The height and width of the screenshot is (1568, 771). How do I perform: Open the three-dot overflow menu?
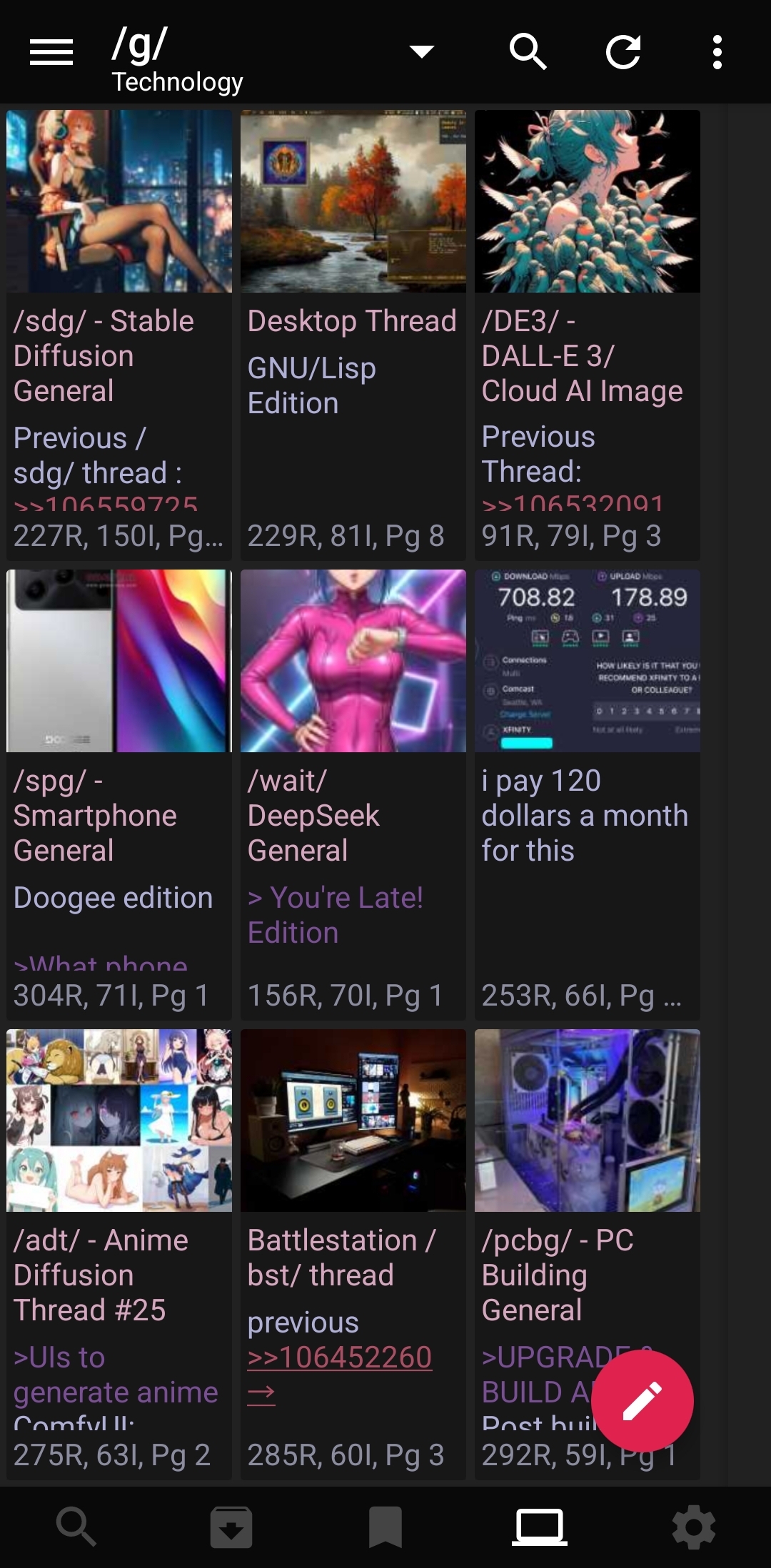tap(717, 51)
